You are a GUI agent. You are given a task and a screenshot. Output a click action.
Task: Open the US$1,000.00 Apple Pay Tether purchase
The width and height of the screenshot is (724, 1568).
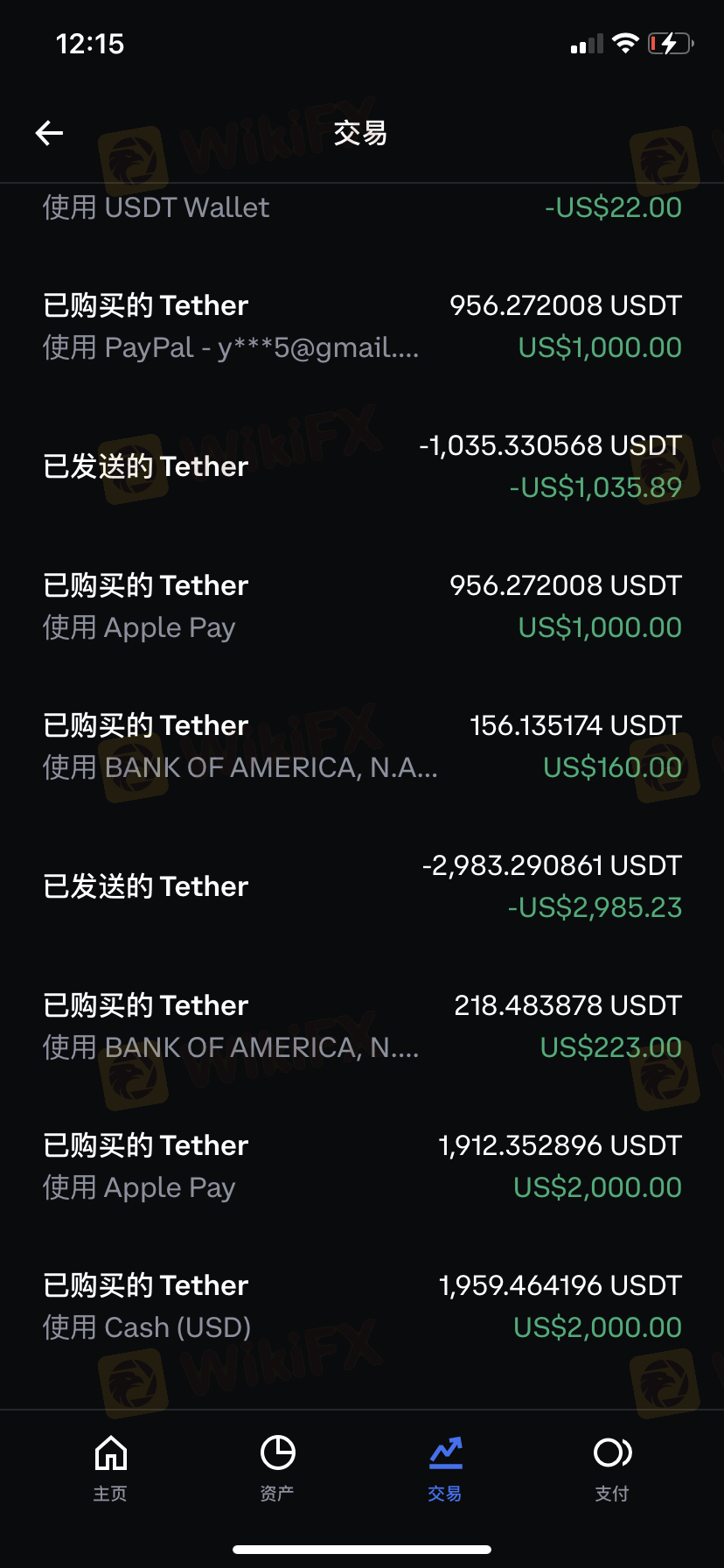tap(362, 606)
